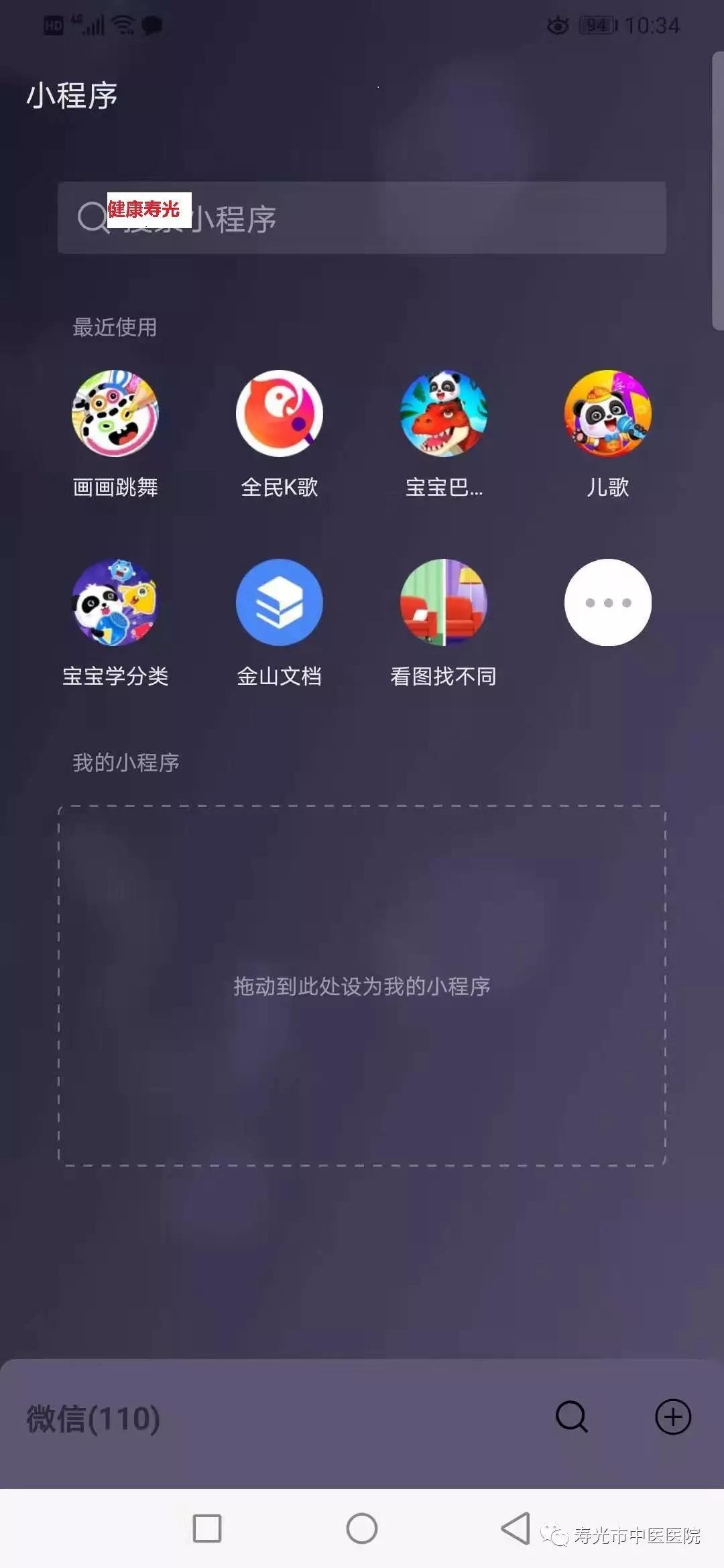
Task: Go back with the system back button
Action: coord(516,1528)
